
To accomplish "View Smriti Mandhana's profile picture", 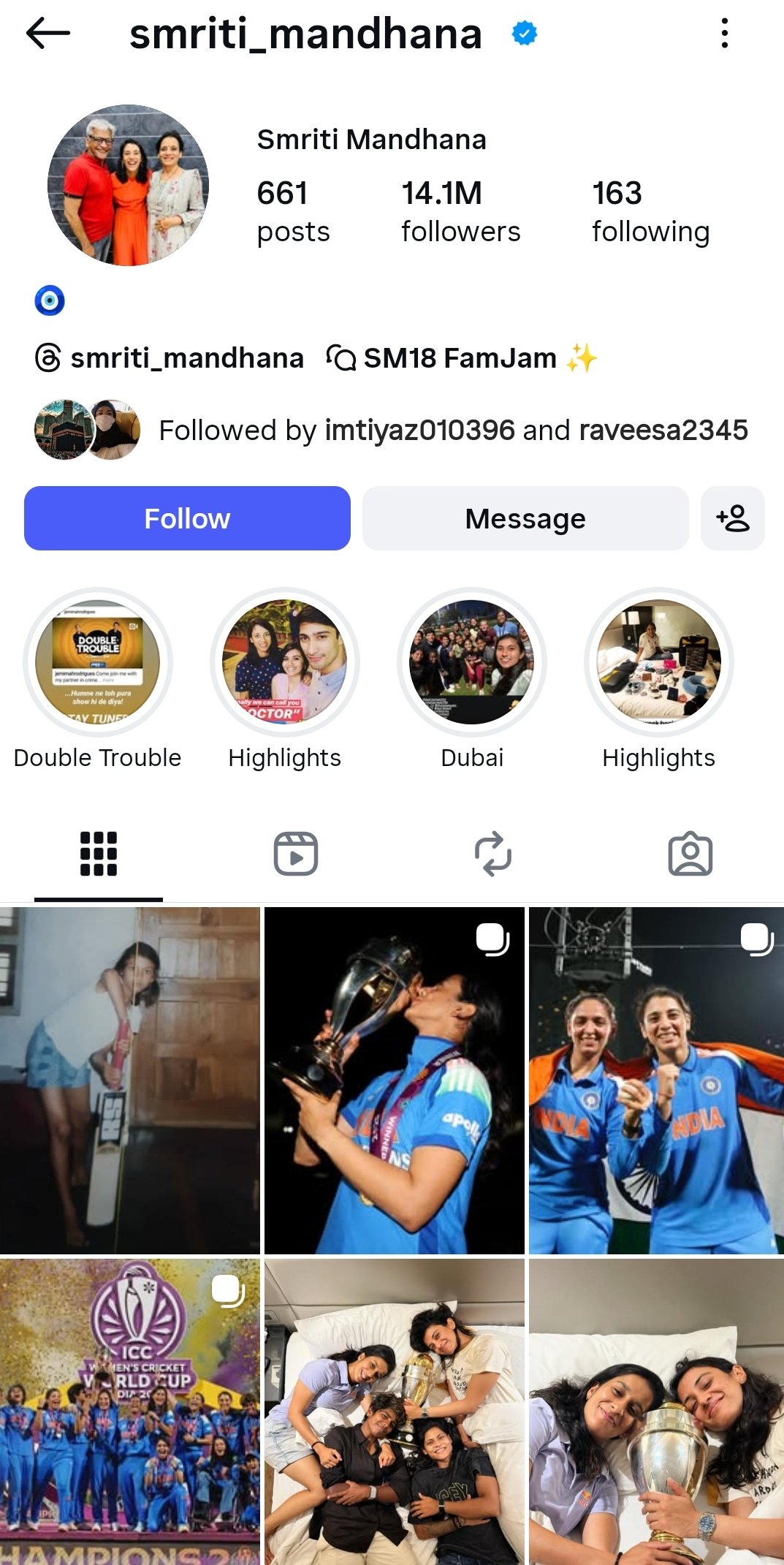I will click(x=128, y=185).
